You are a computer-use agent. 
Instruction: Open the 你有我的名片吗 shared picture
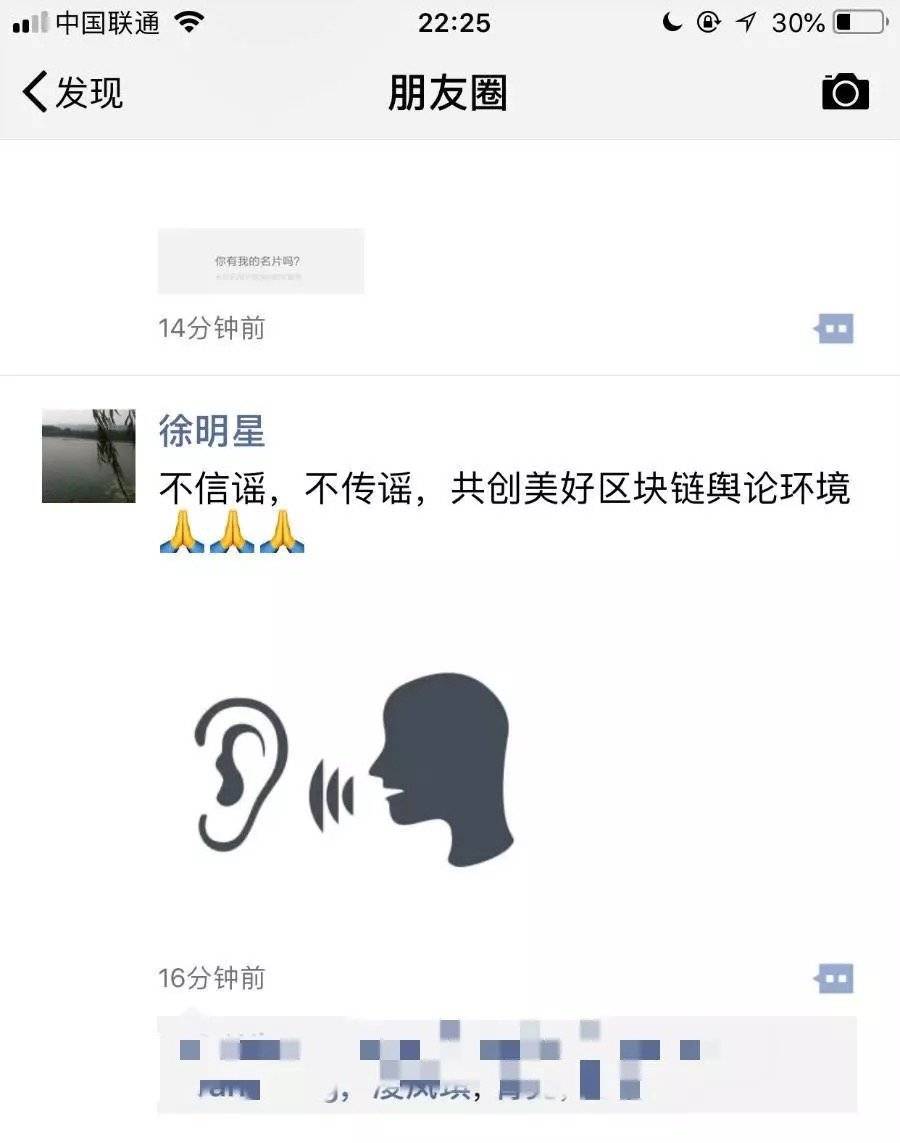coord(260,261)
